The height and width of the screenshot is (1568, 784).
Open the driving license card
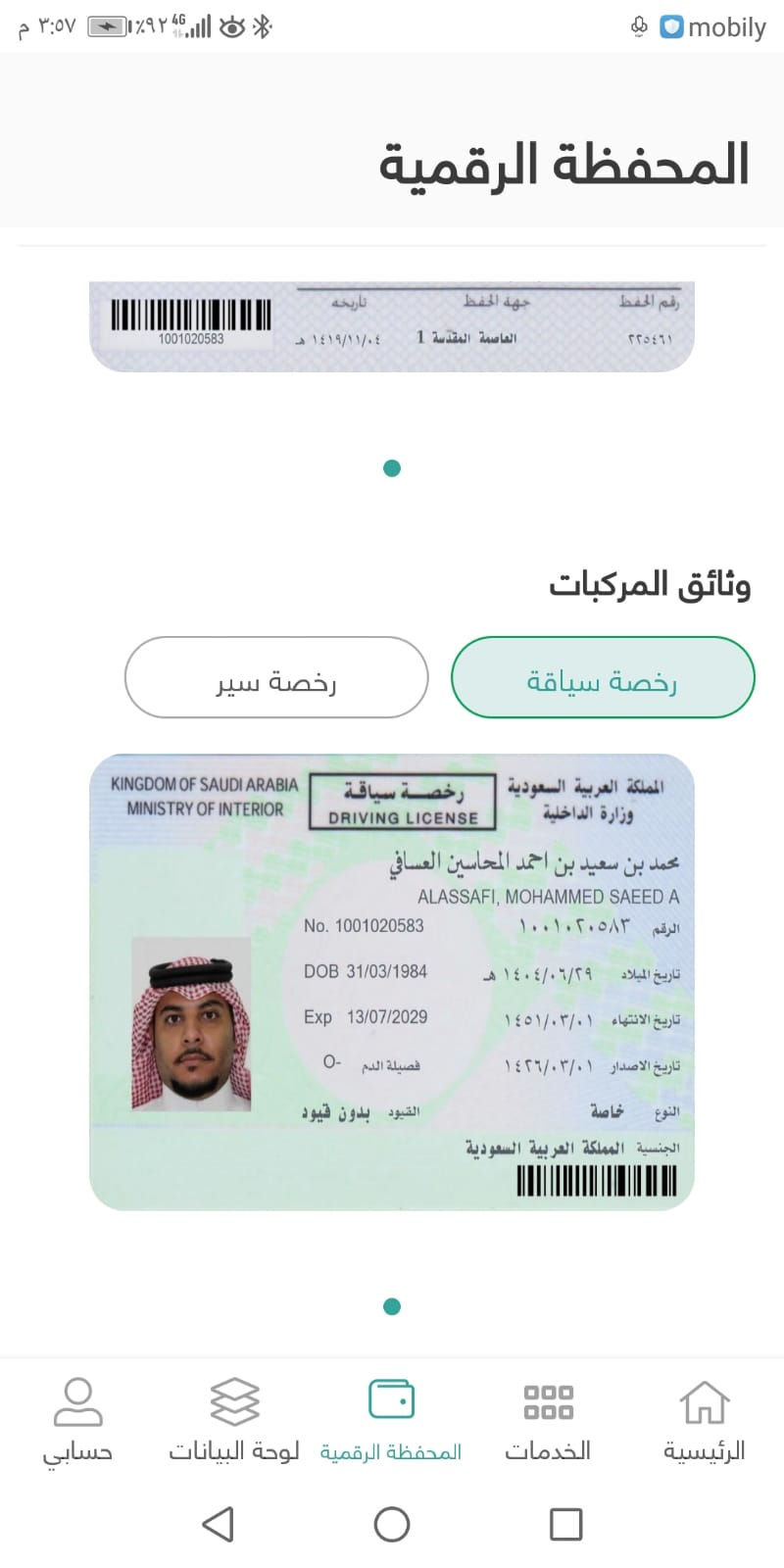(392, 982)
